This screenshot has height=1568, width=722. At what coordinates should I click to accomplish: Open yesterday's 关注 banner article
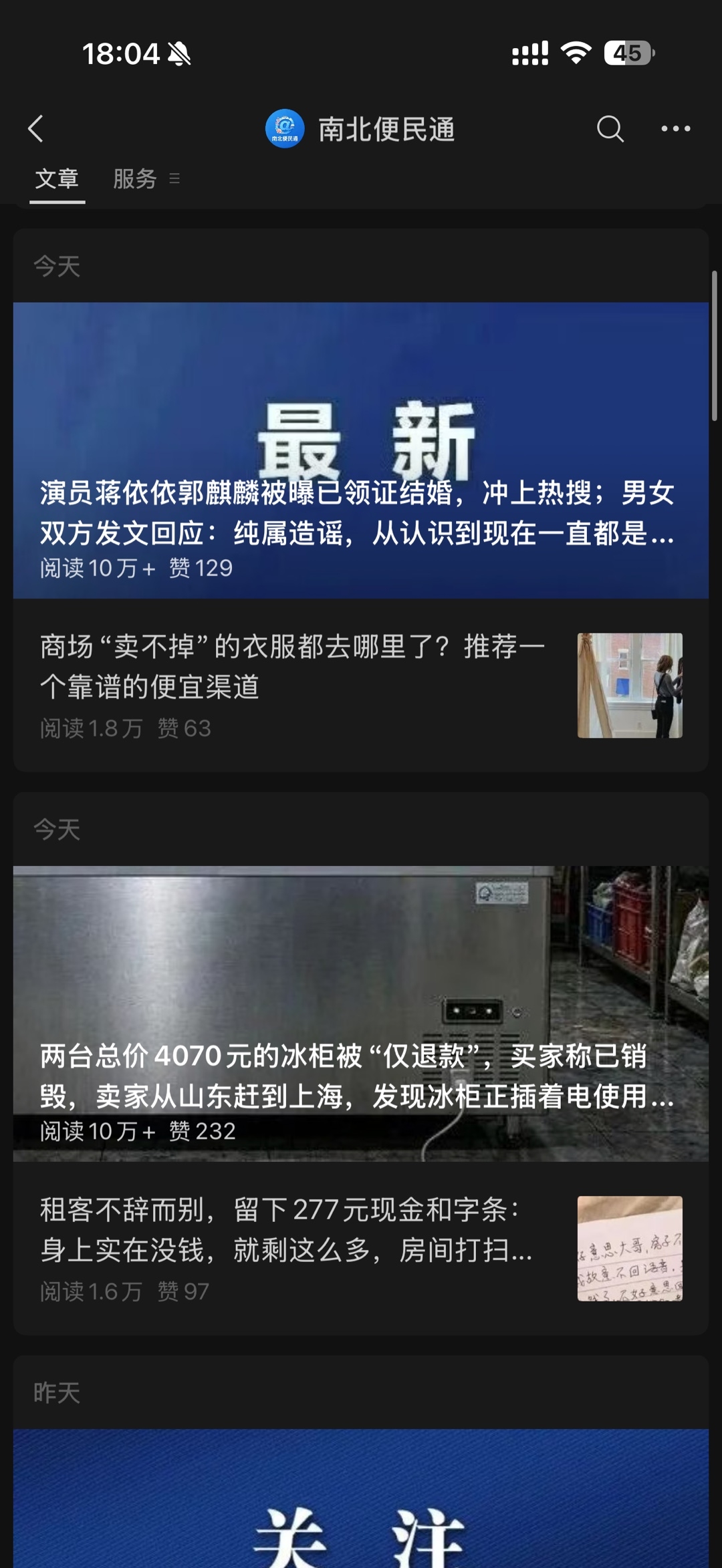pyautogui.click(x=361, y=1499)
